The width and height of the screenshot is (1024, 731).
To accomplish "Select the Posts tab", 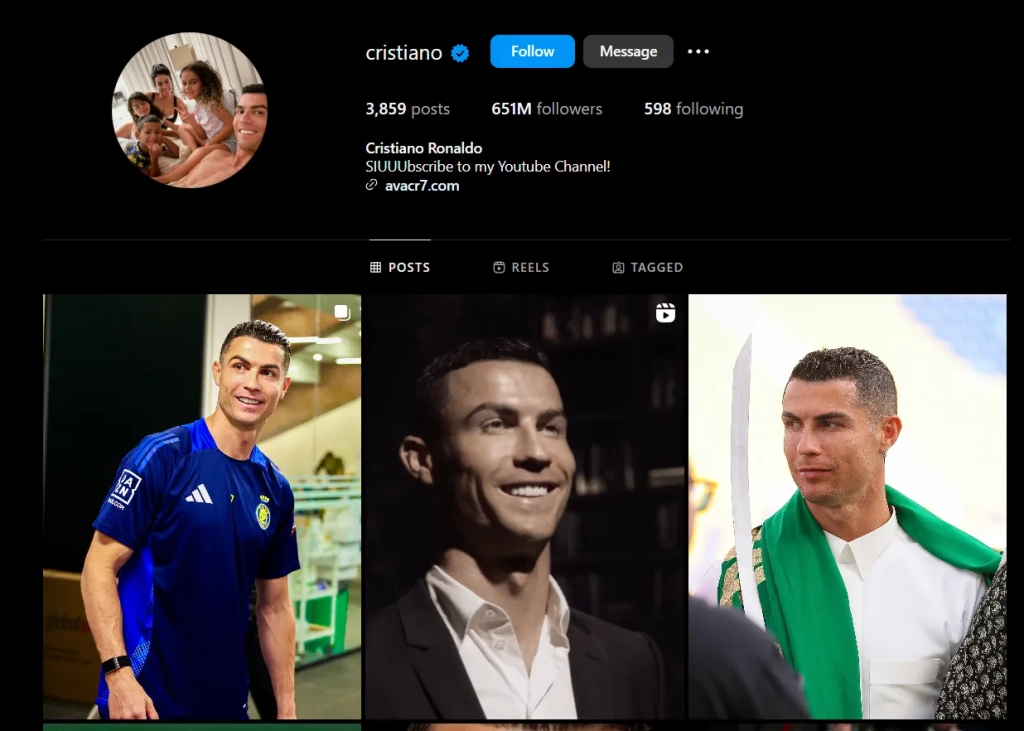I will [400, 267].
